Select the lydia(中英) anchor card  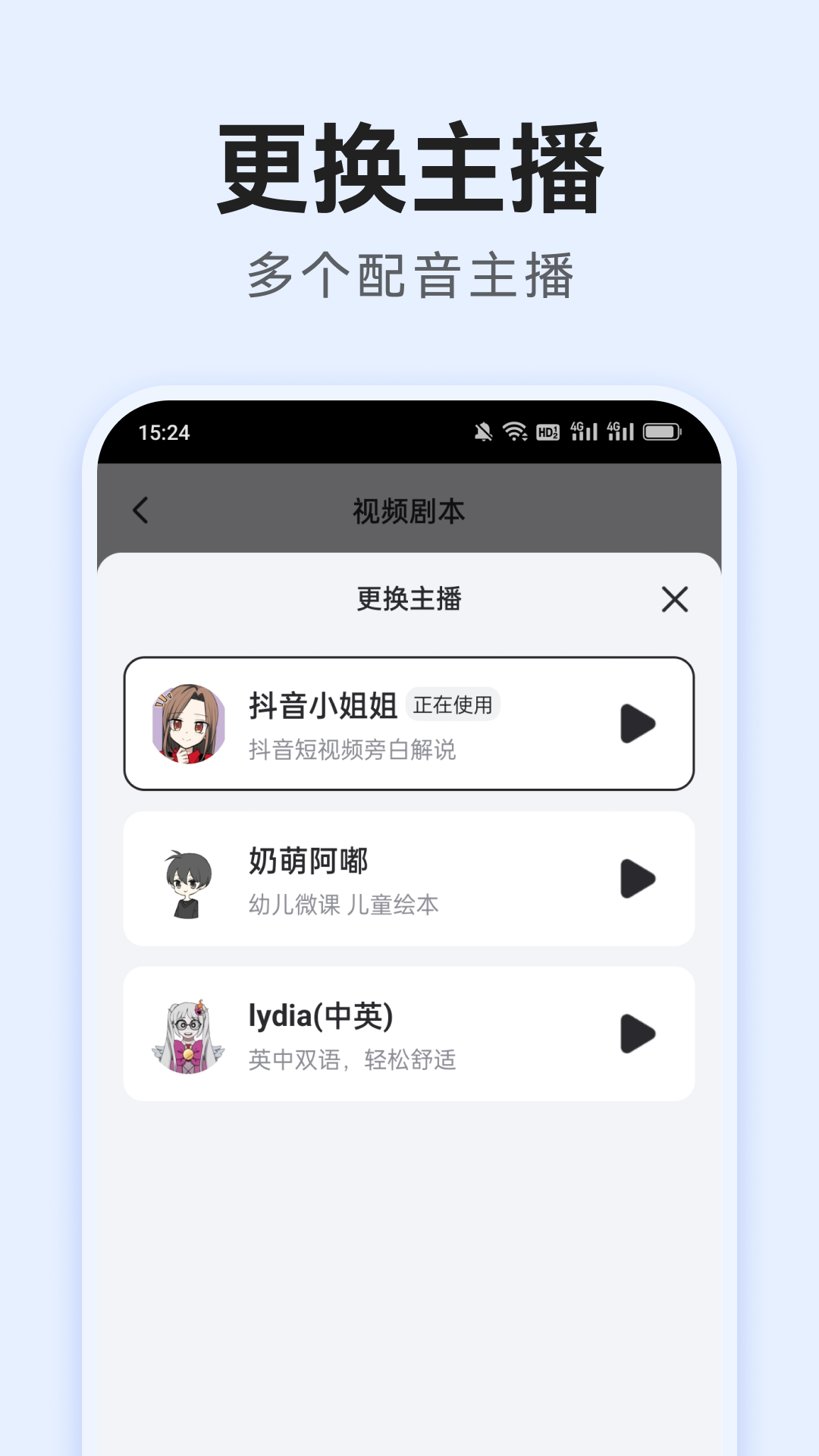(409, 1031)
